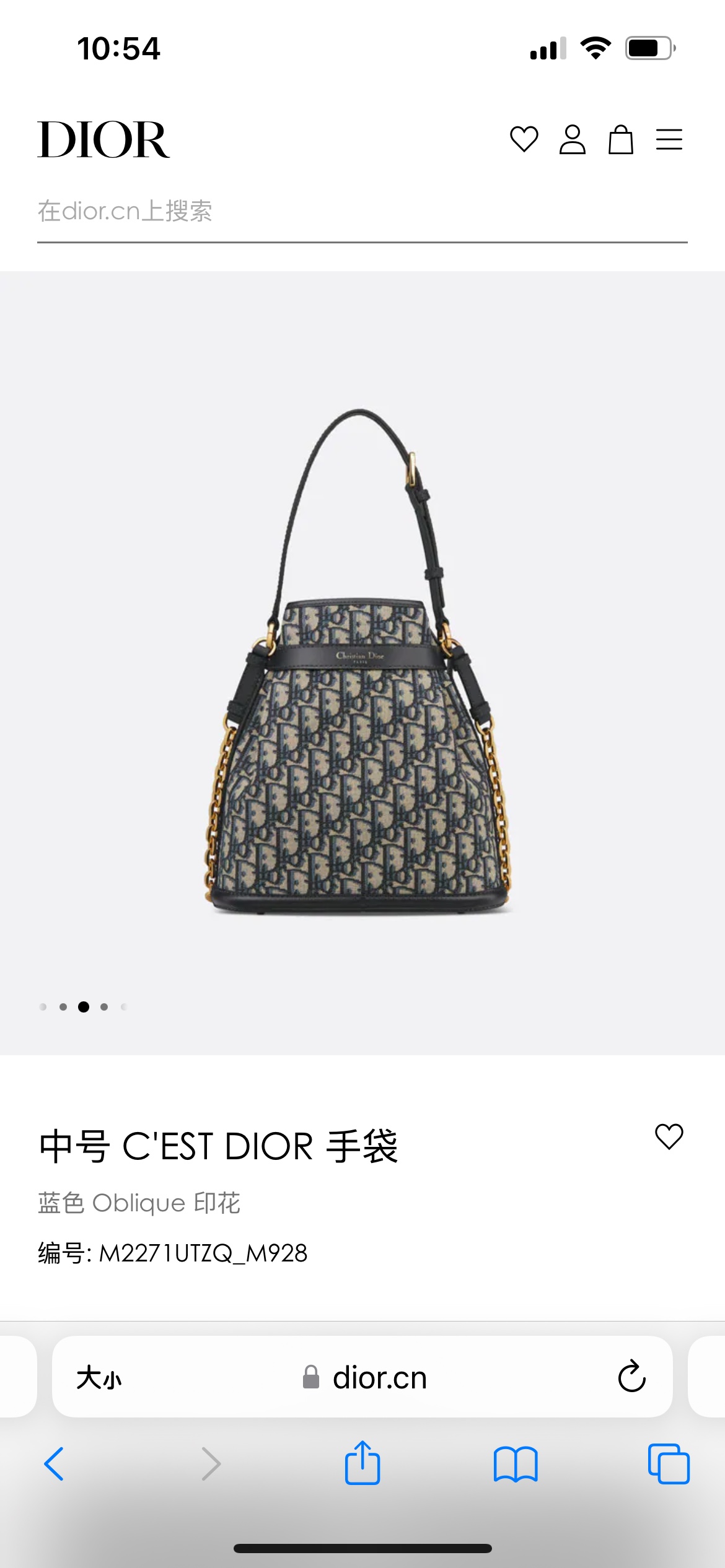The width and height of the screenshot is (725, 1568).
Task: Open the wishlist heart in header
Action: coord(524,139)
